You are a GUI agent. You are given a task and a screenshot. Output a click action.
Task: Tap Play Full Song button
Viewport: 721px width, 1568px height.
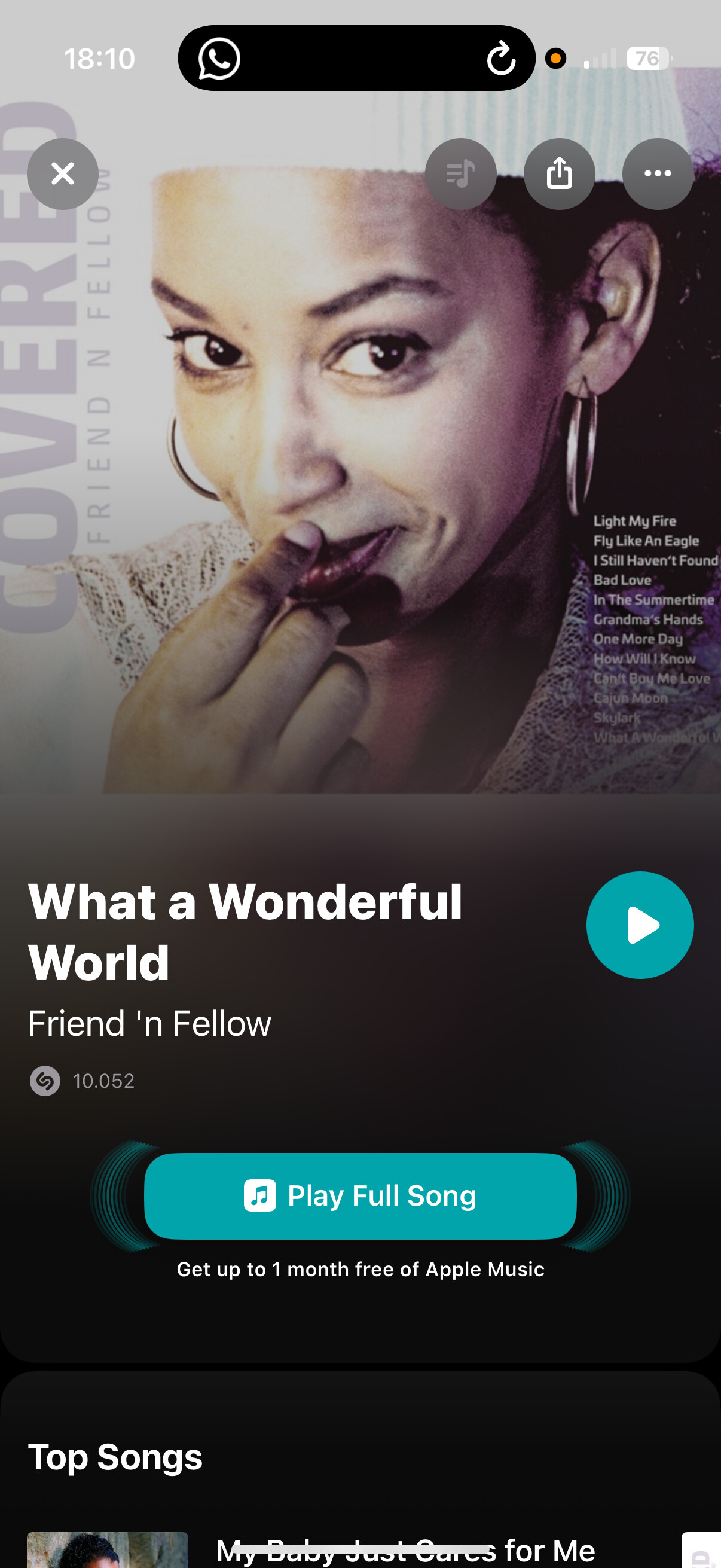tap(360, 1195)
